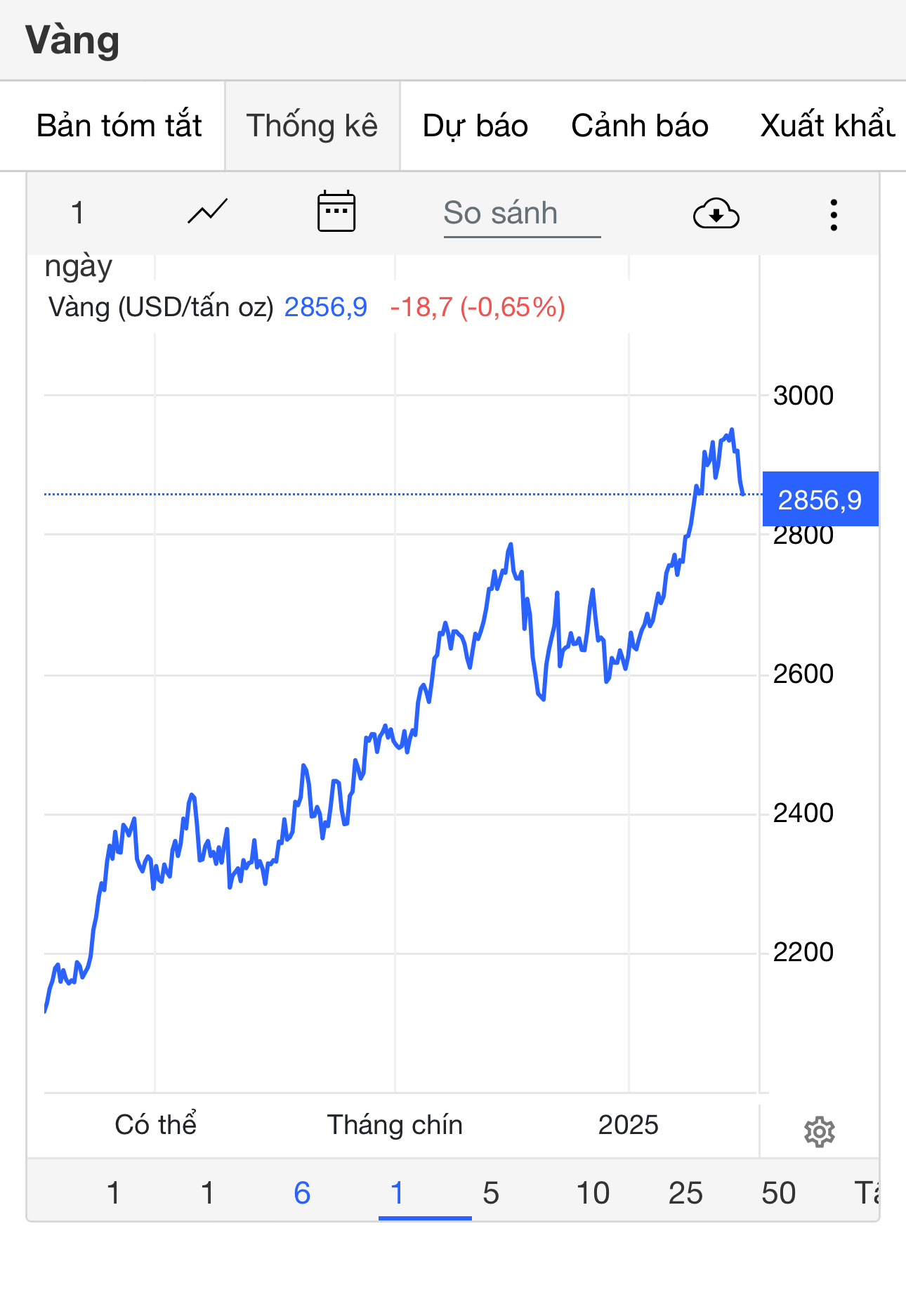Open the Thống kê tab

(312, 126)
